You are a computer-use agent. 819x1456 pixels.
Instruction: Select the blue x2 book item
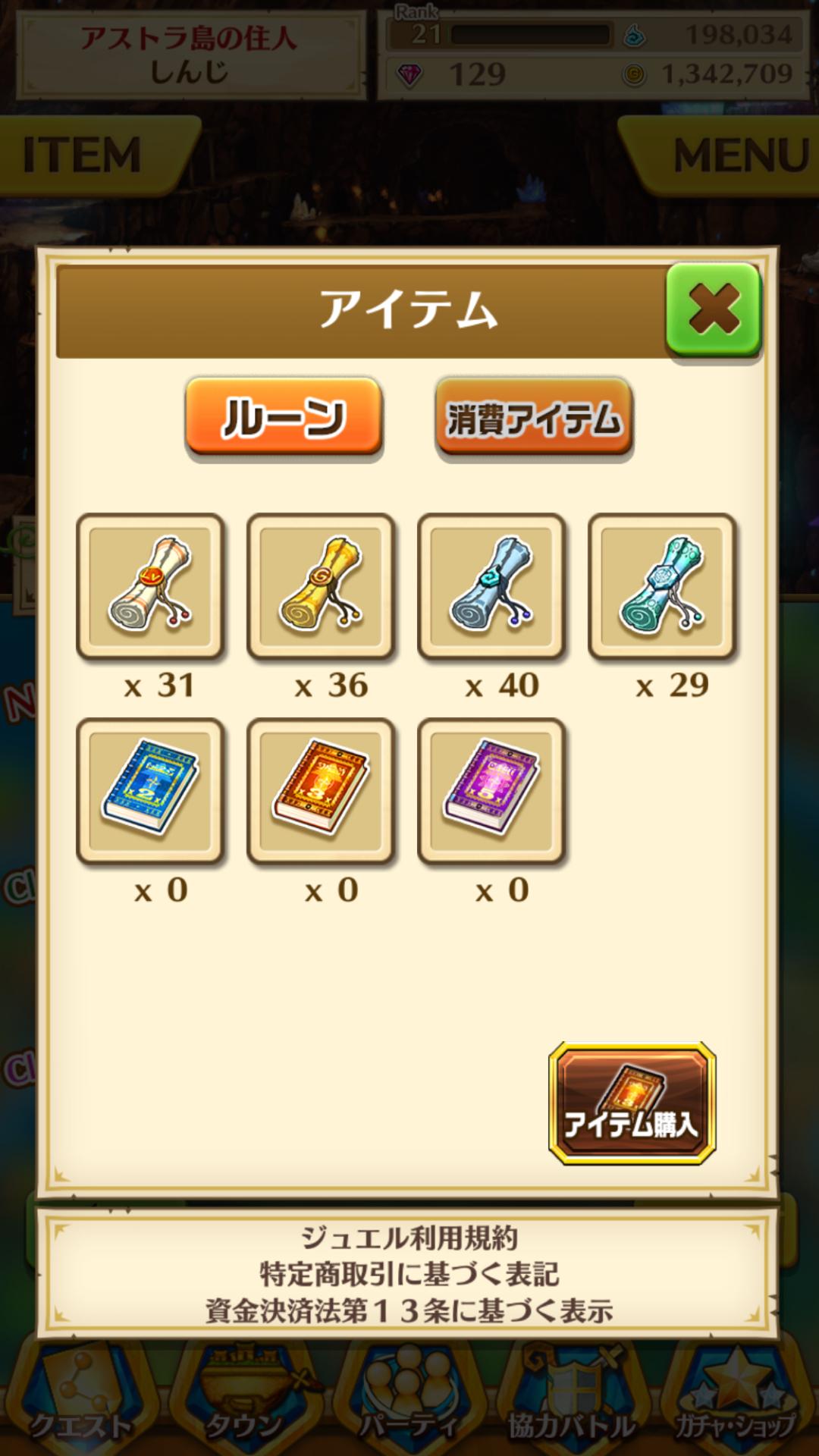tap(150, 791)
